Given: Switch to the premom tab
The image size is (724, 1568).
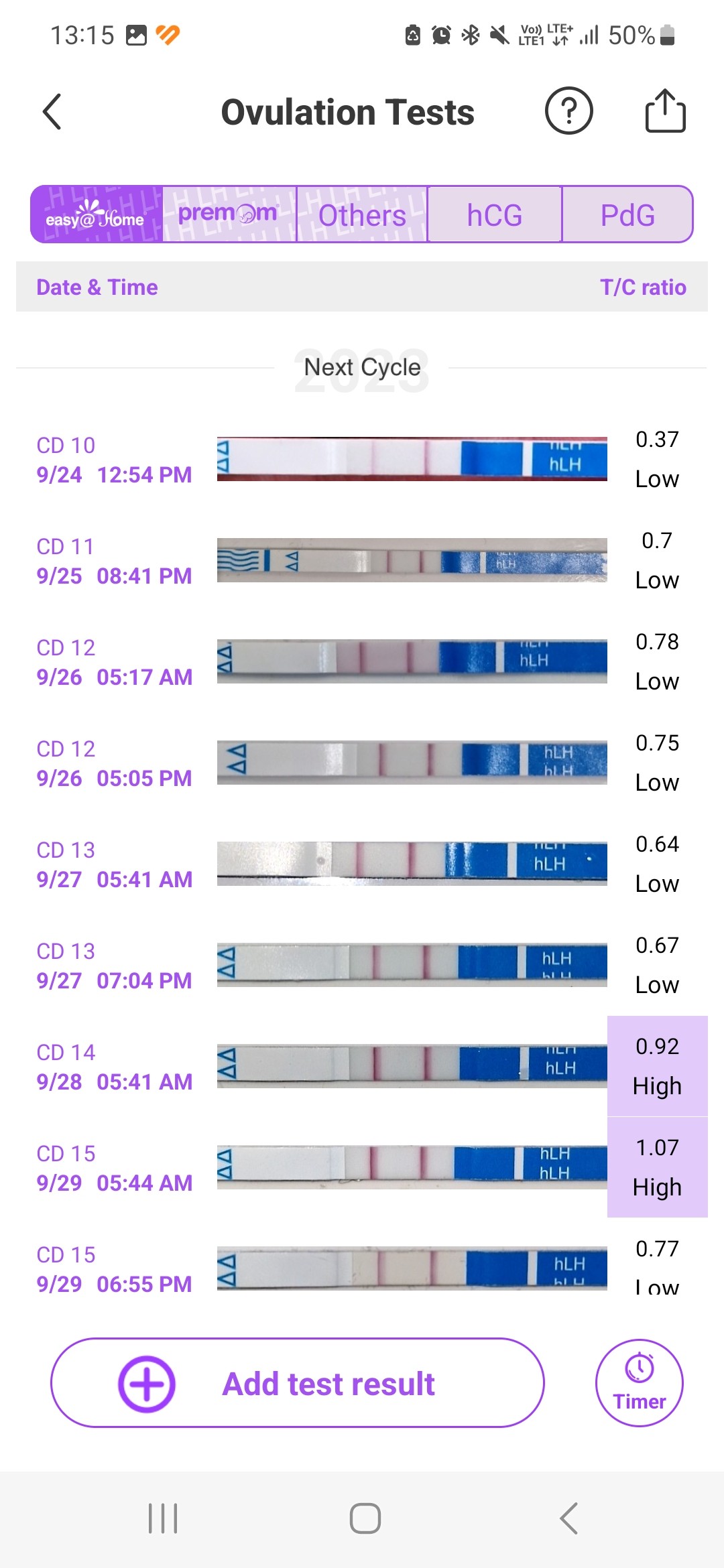Looking at the screenshot, I should pos(229,214).
